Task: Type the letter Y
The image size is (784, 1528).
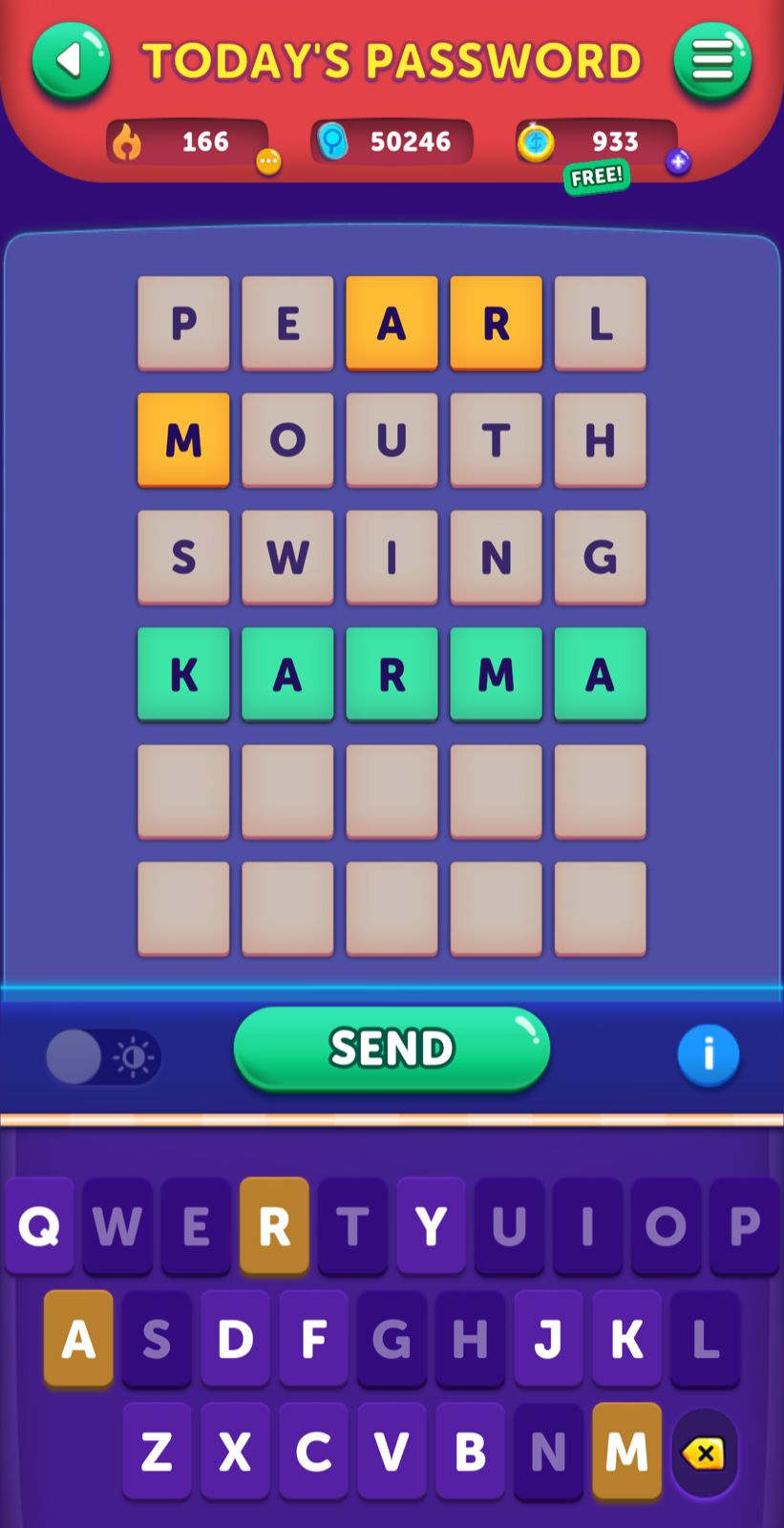Action: 431,1225
